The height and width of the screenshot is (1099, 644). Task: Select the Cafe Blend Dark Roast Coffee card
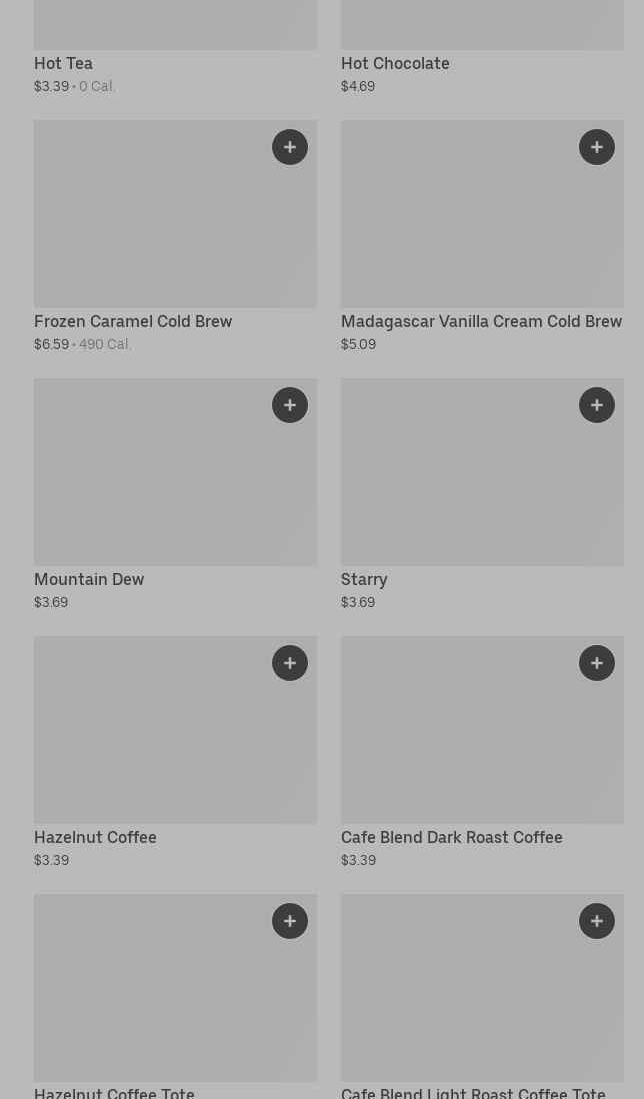coord(482,752)
